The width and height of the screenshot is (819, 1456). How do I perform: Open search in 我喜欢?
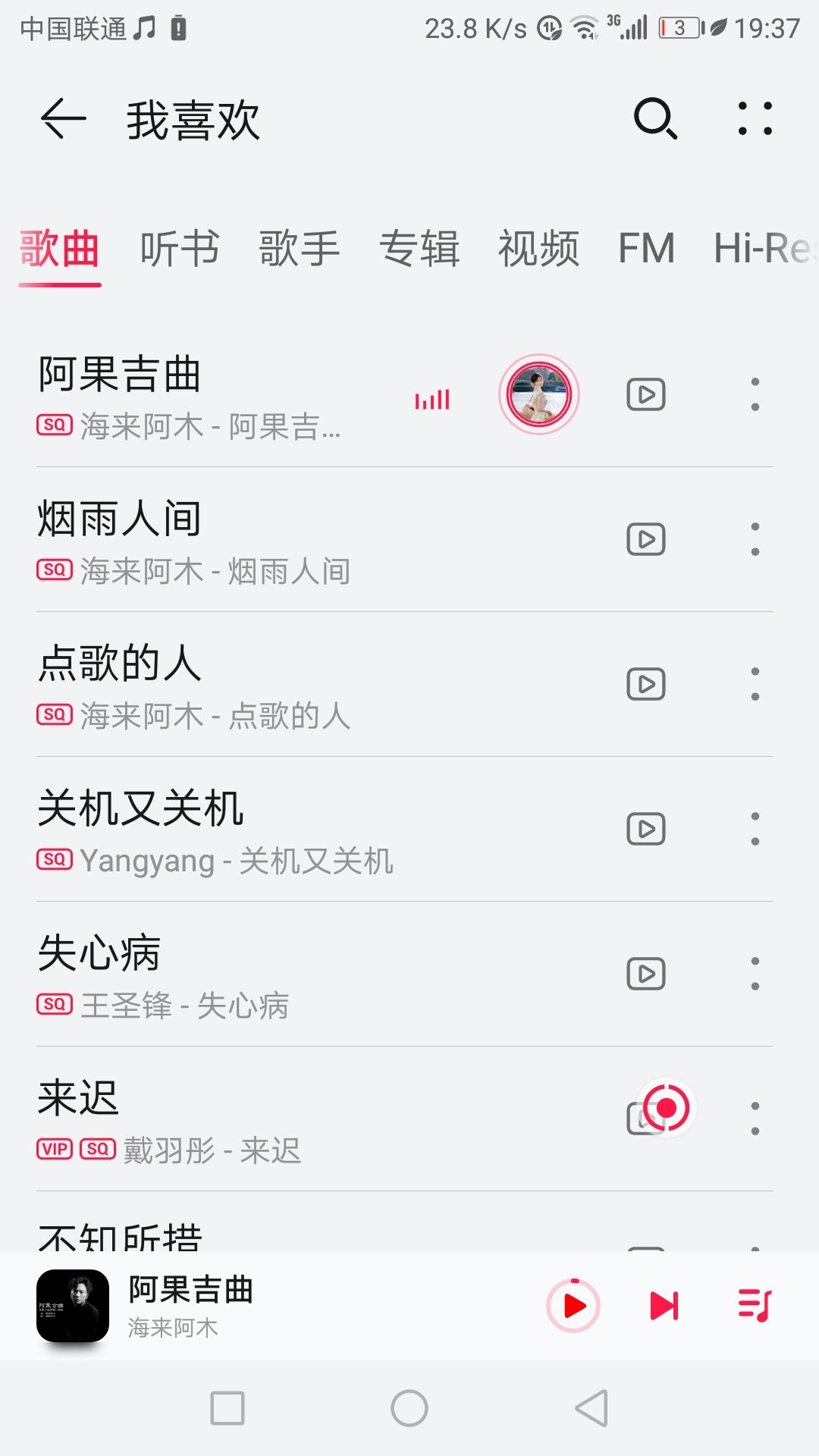pyautogui.click(x=655, y=119)
